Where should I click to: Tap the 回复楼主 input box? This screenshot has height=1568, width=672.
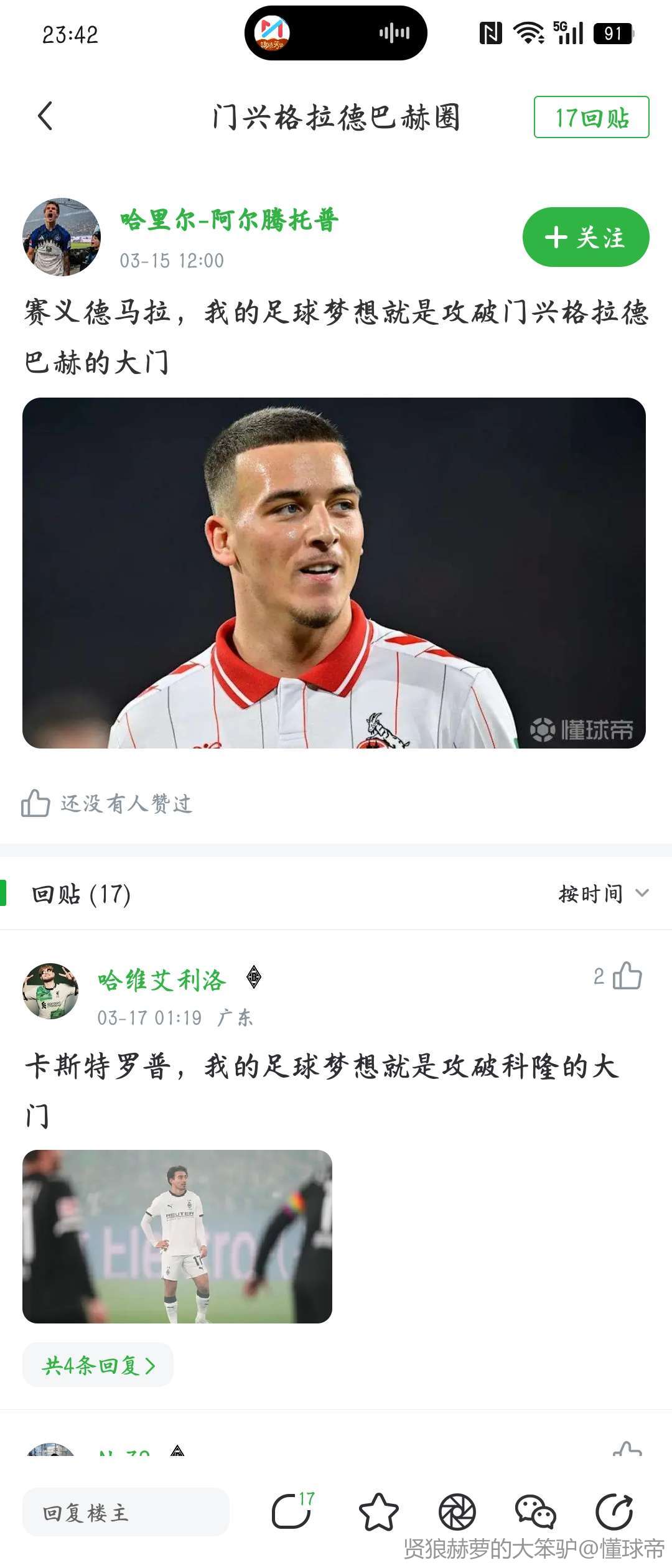tap(126, 1513)
